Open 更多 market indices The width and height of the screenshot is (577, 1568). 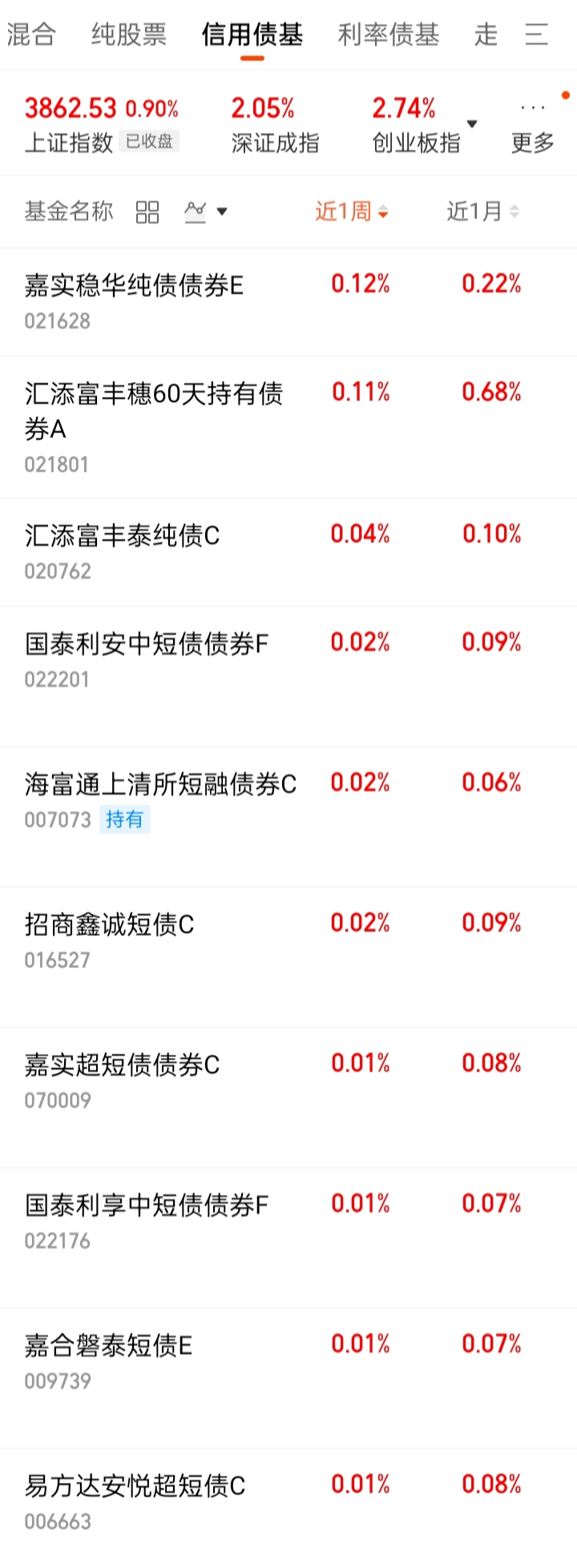pyautogui.click(x=533, y=128)
